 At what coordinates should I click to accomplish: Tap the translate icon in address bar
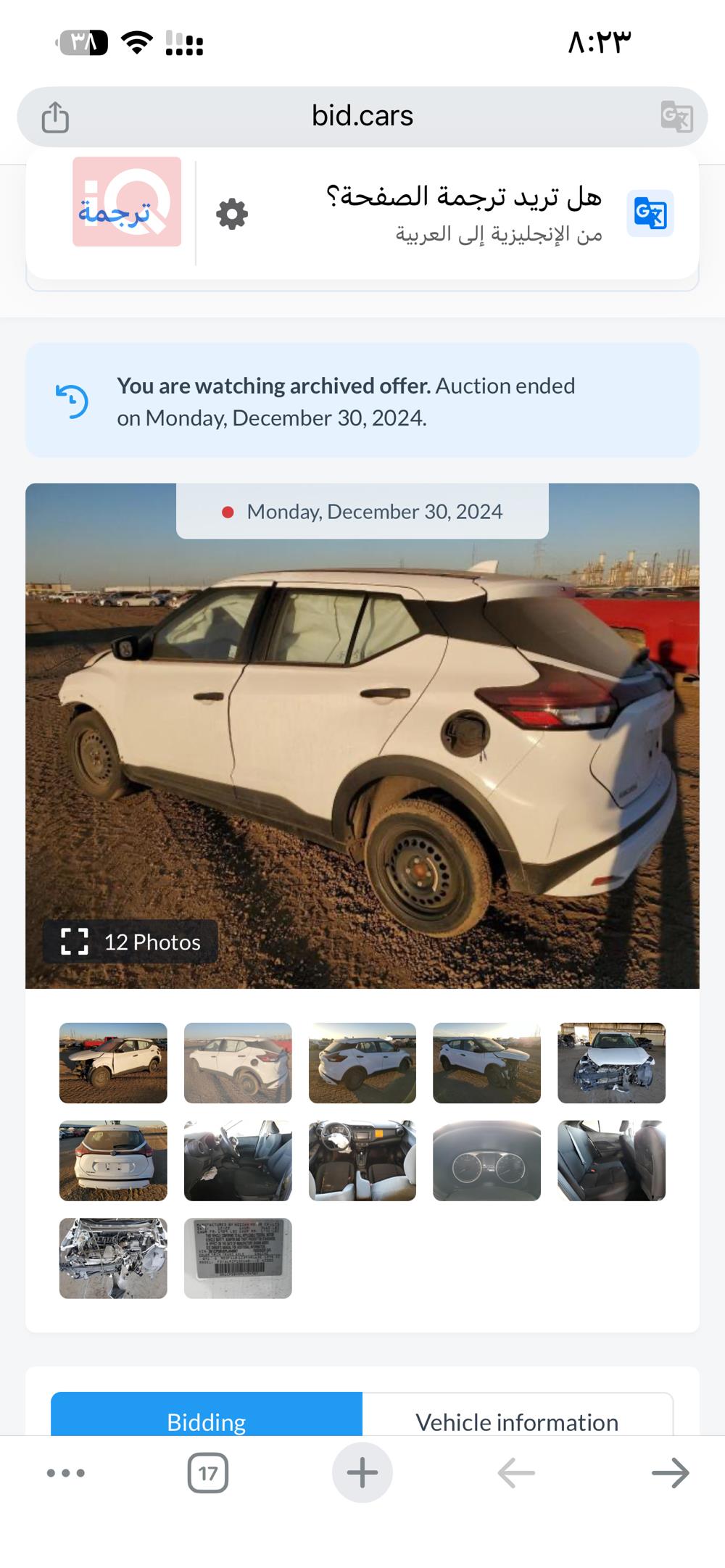click(676, 117)
